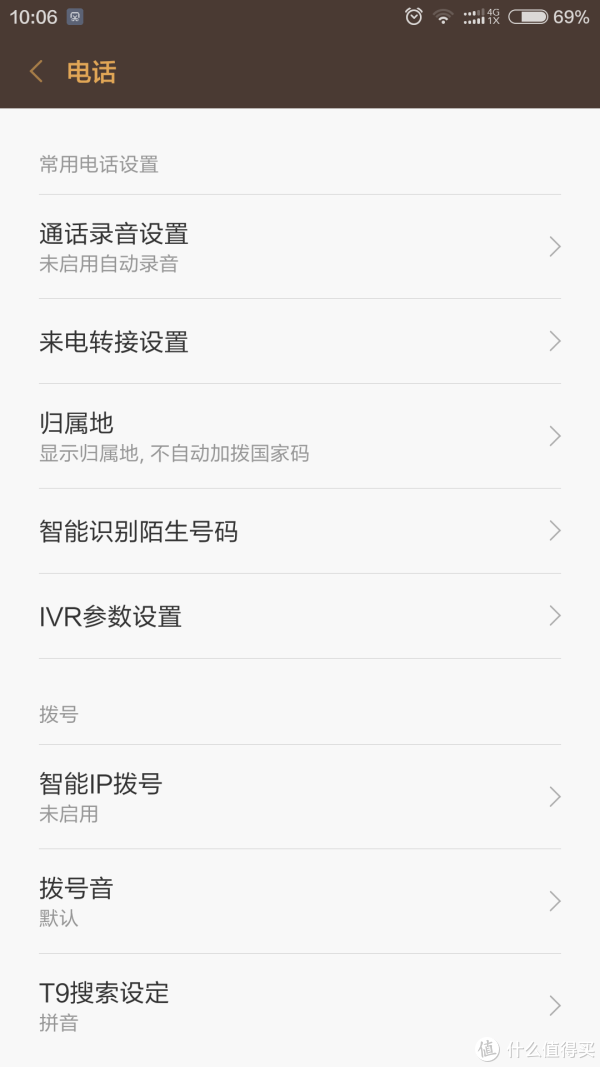
Task: Open IVR参数设置
Action: click(300, 616)
